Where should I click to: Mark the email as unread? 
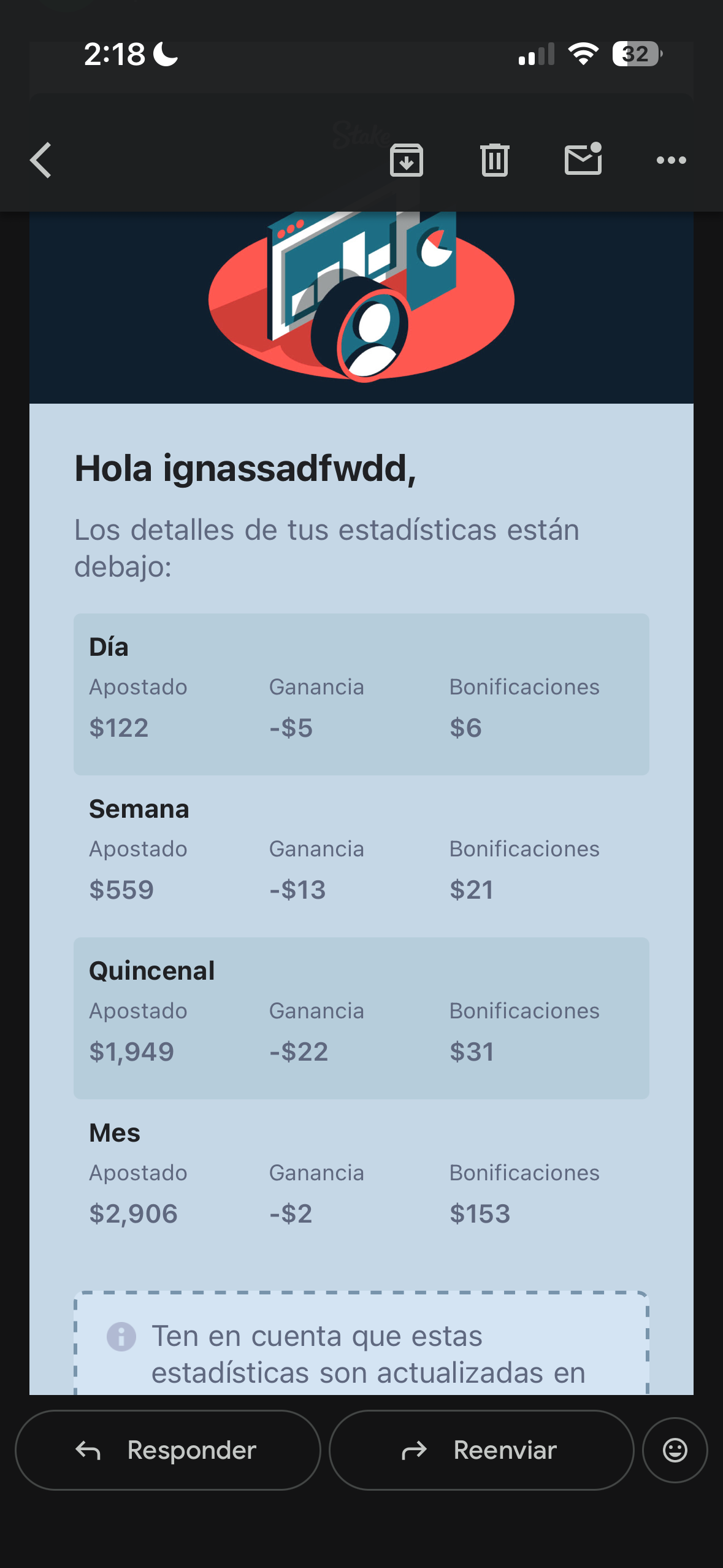(x=583, y=159)
